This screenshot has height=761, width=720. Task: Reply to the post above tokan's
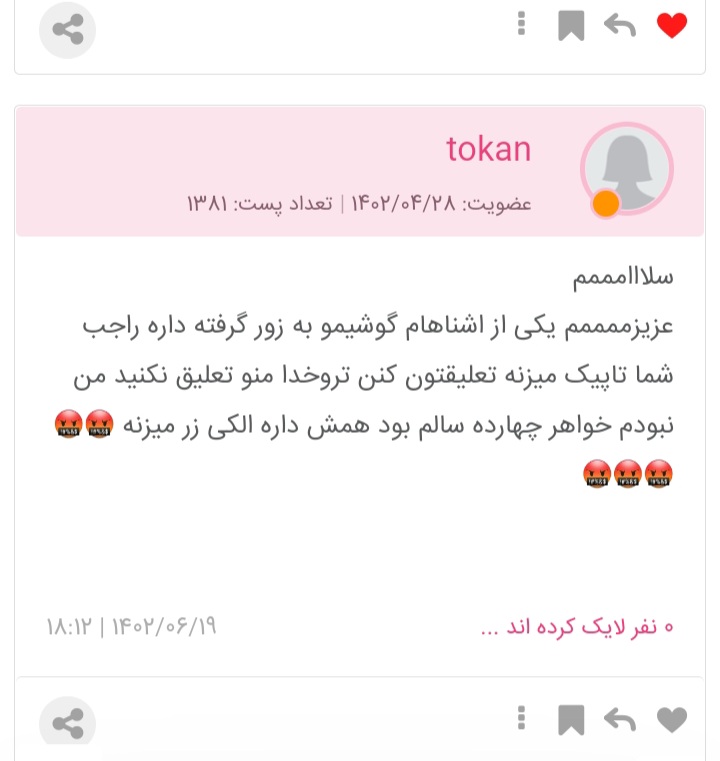pos(620,26)
